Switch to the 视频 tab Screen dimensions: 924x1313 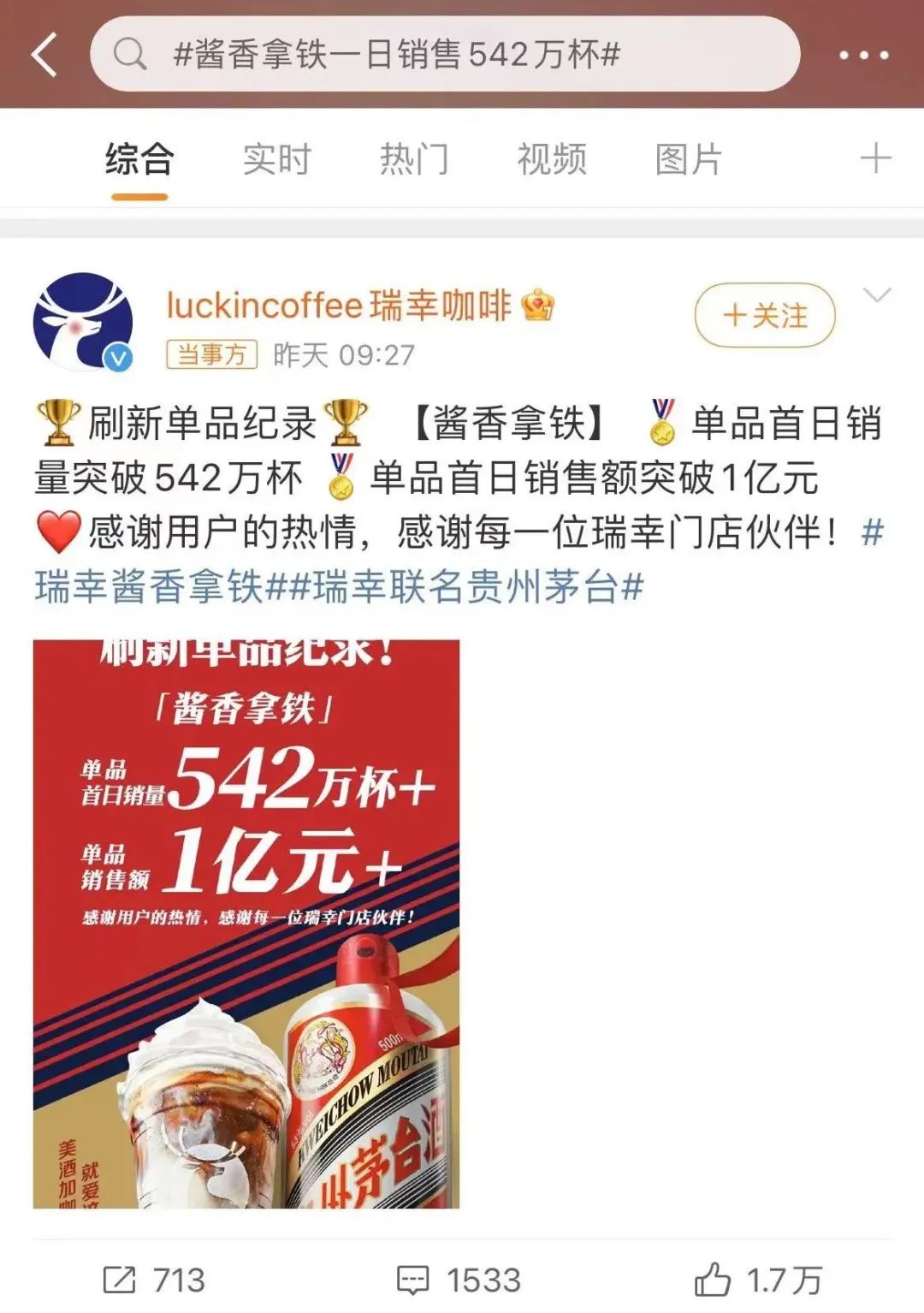point(552,160)
